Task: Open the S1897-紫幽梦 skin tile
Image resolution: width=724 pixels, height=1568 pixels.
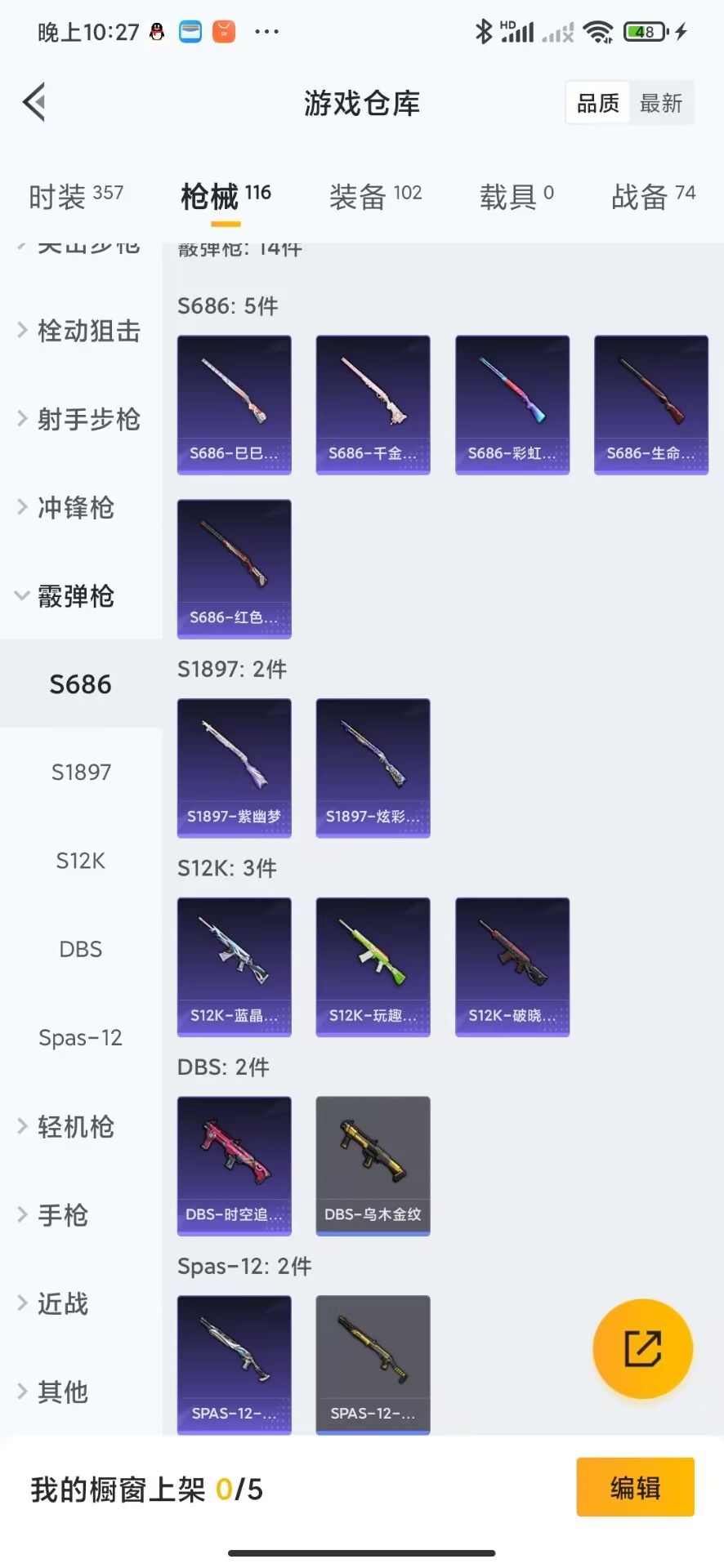Action: (235, 768)
